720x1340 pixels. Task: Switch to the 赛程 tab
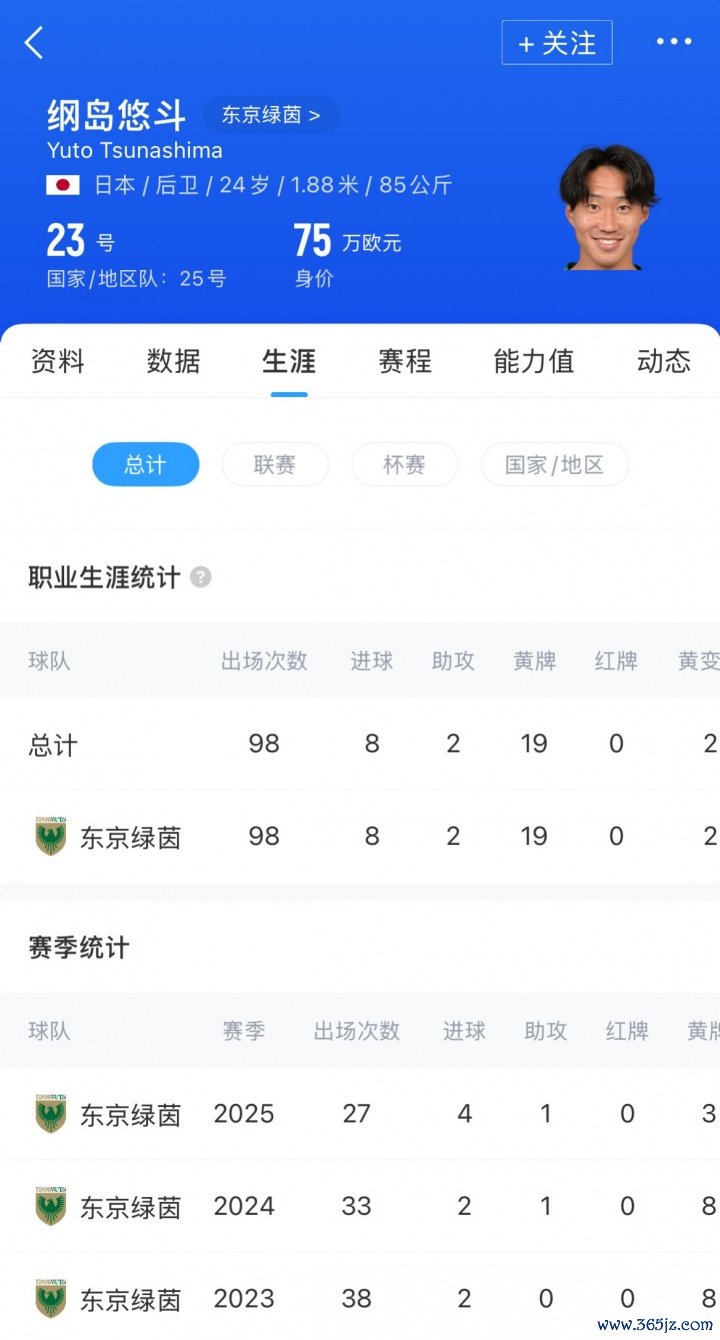click(x=405, y=361)
